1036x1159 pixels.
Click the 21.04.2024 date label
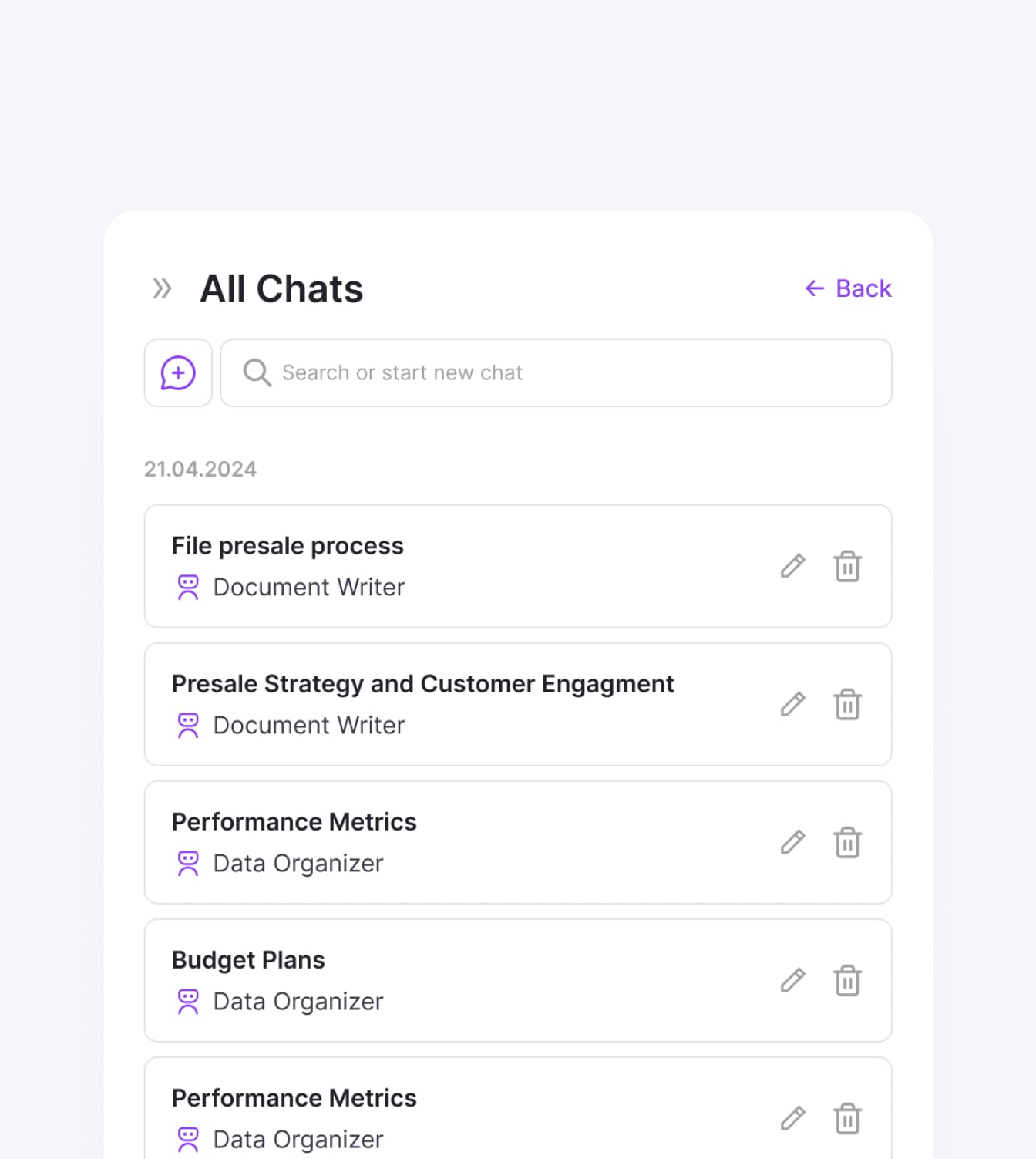pyautogui.click(x=201, y=468)
